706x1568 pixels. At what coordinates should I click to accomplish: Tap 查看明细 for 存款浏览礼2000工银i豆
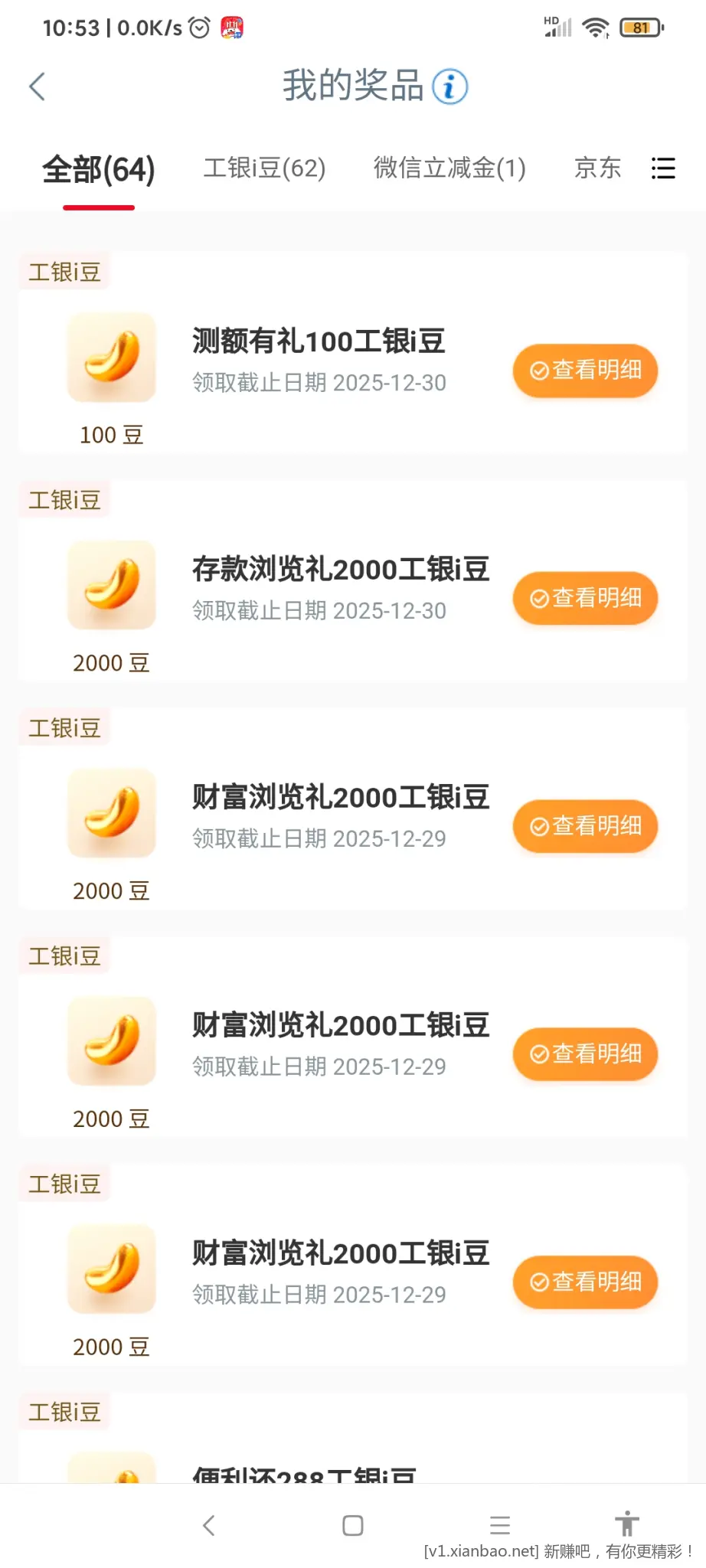coord(584,599)
